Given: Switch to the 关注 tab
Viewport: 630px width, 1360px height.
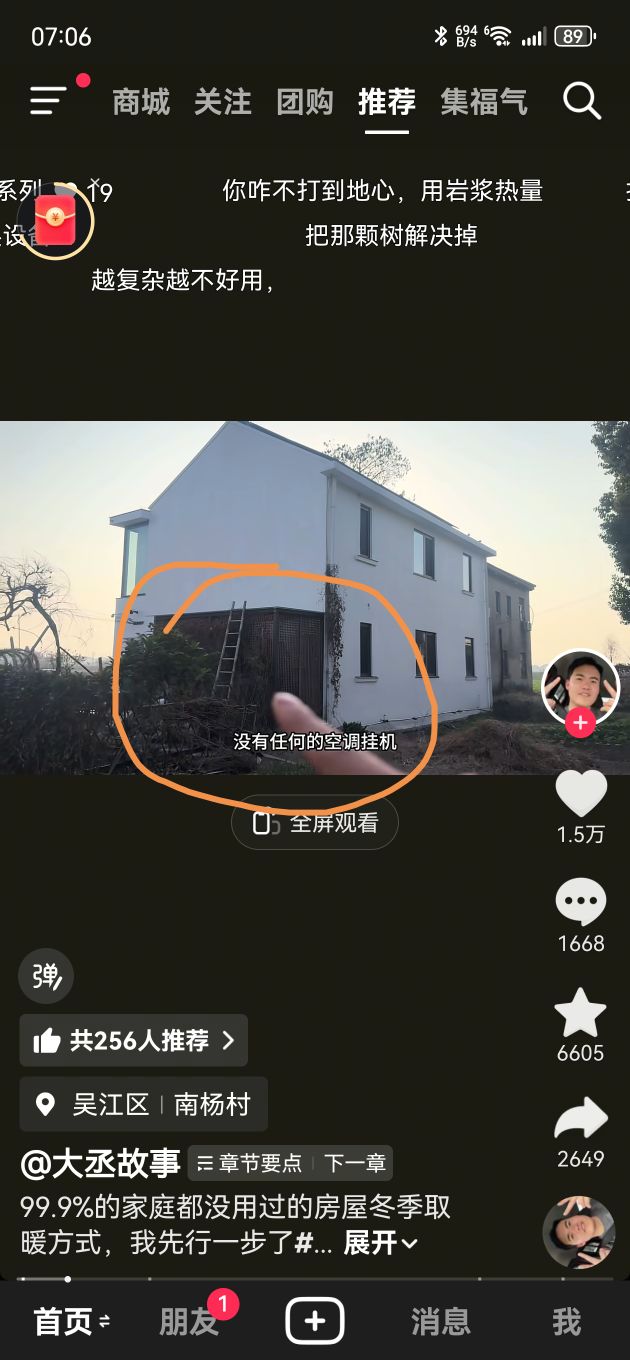Looking at the screenshot, I should pos(223,102).
